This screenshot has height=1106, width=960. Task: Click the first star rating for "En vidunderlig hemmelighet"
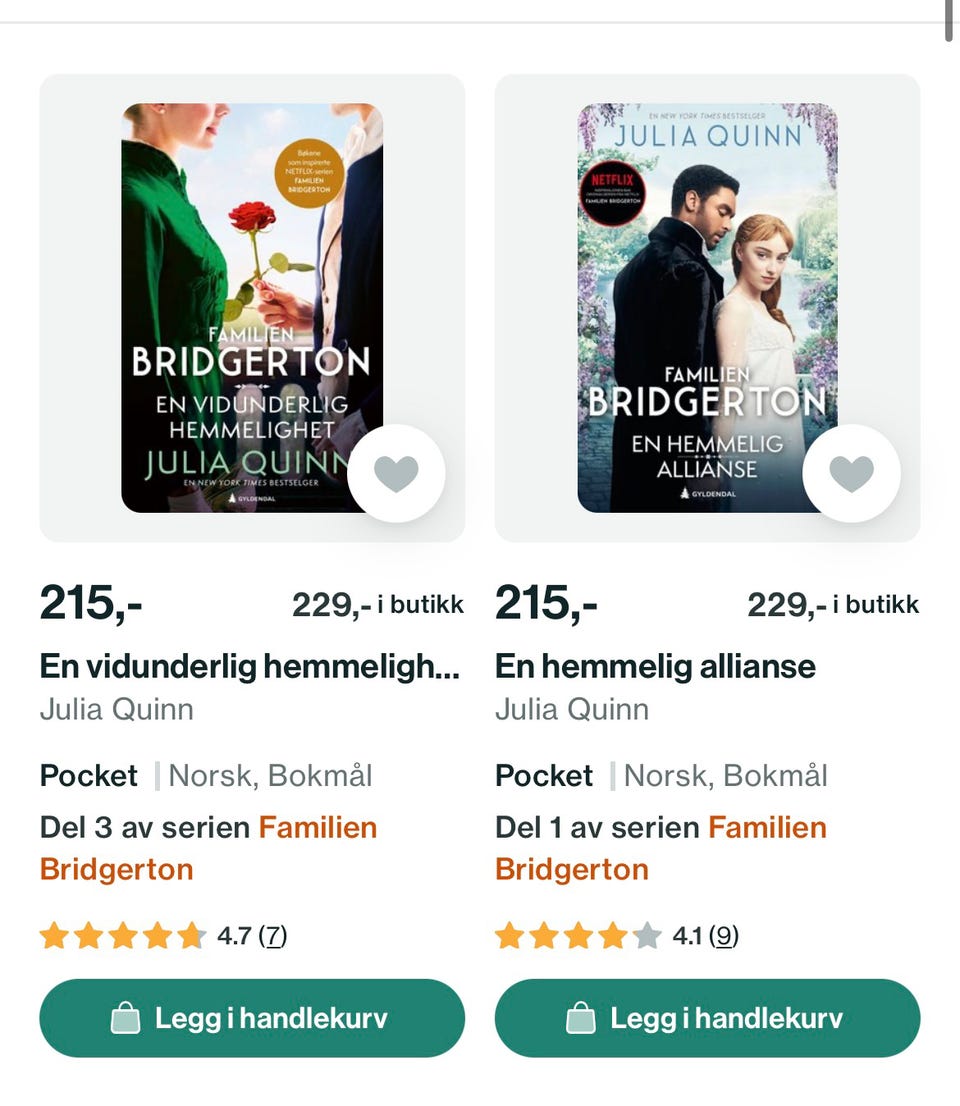point(55,937)
